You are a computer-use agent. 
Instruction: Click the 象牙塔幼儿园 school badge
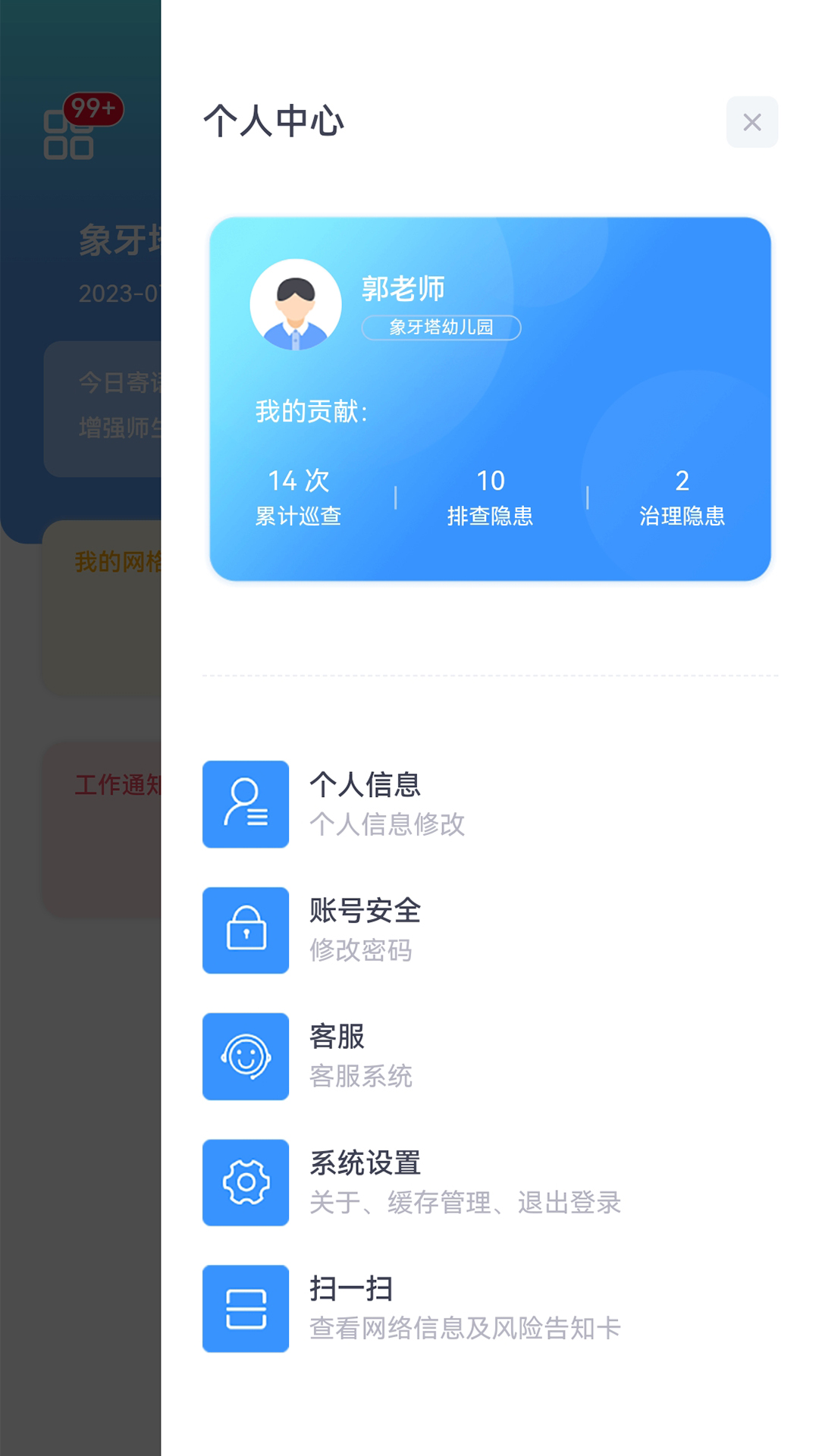[x=441, y=328]
